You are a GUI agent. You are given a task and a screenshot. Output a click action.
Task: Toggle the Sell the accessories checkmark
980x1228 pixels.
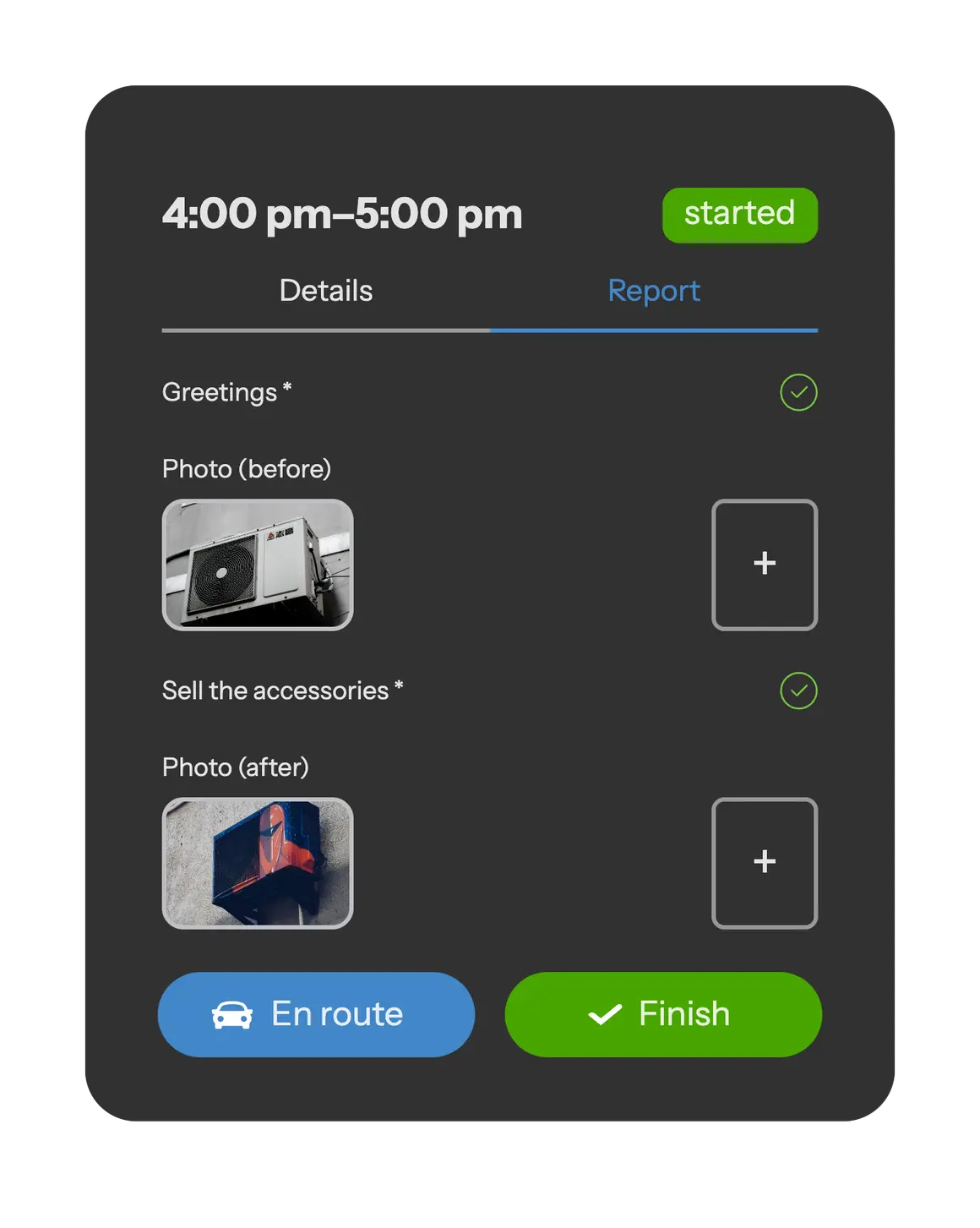coord(798,690)
